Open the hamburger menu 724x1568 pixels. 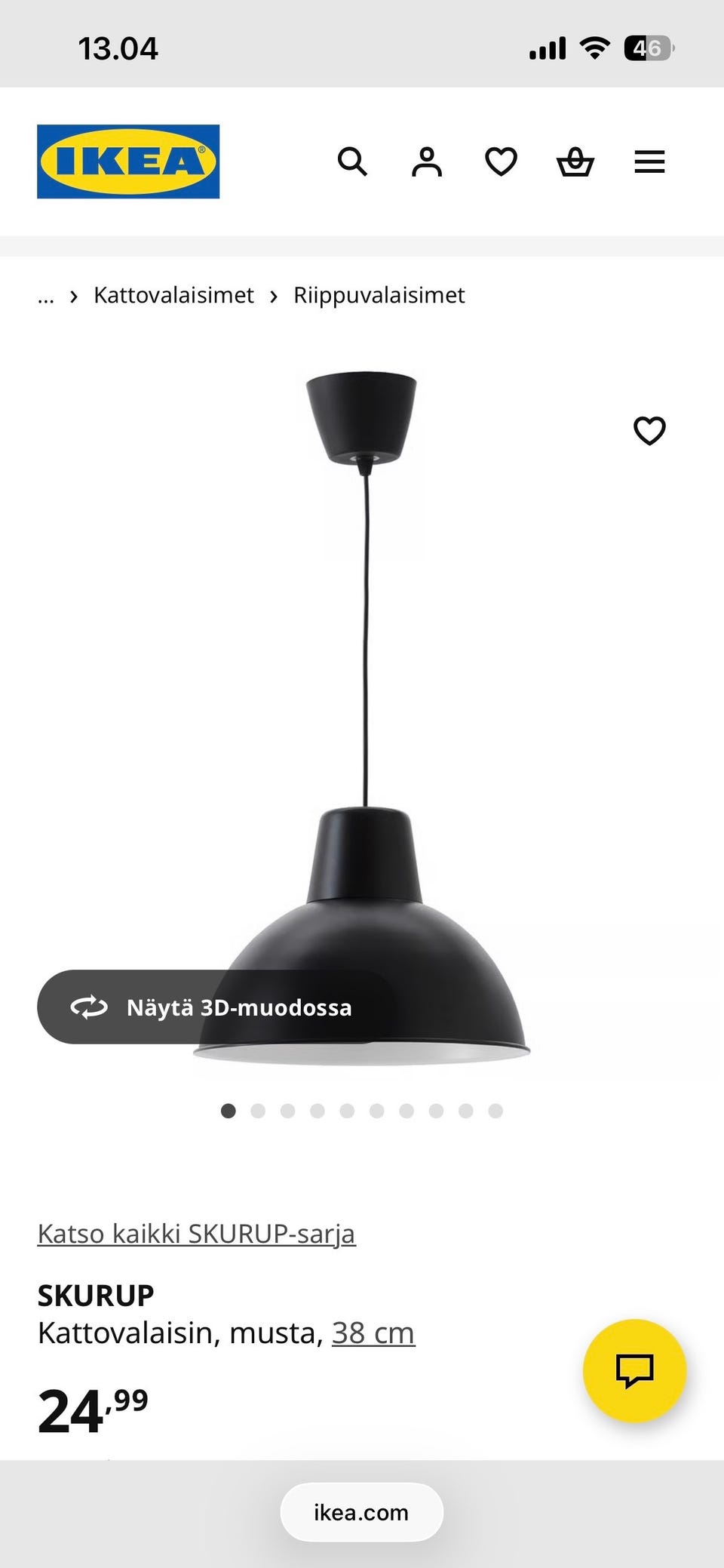649,161
